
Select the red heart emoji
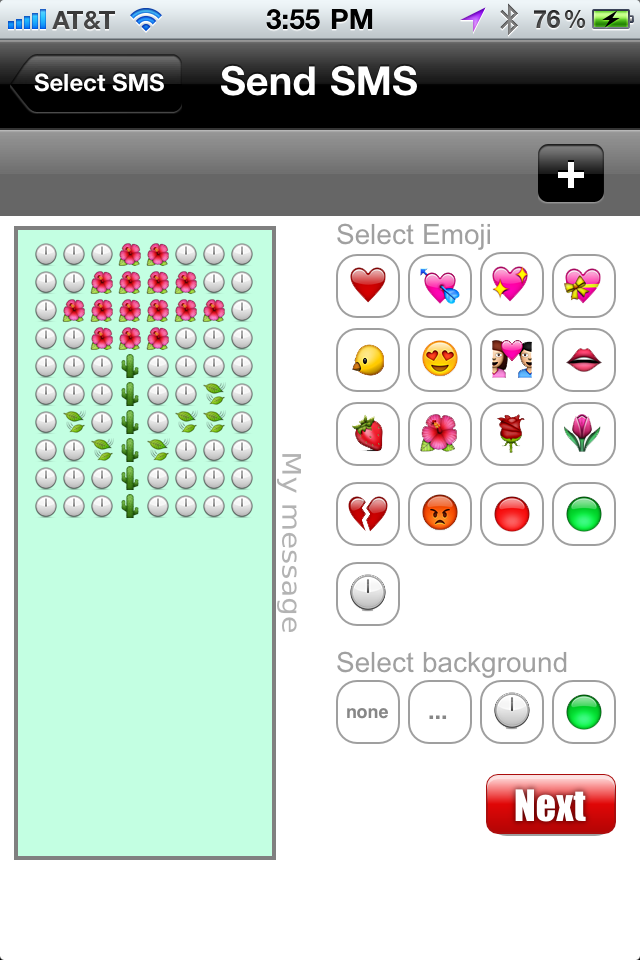pos(368,286)
